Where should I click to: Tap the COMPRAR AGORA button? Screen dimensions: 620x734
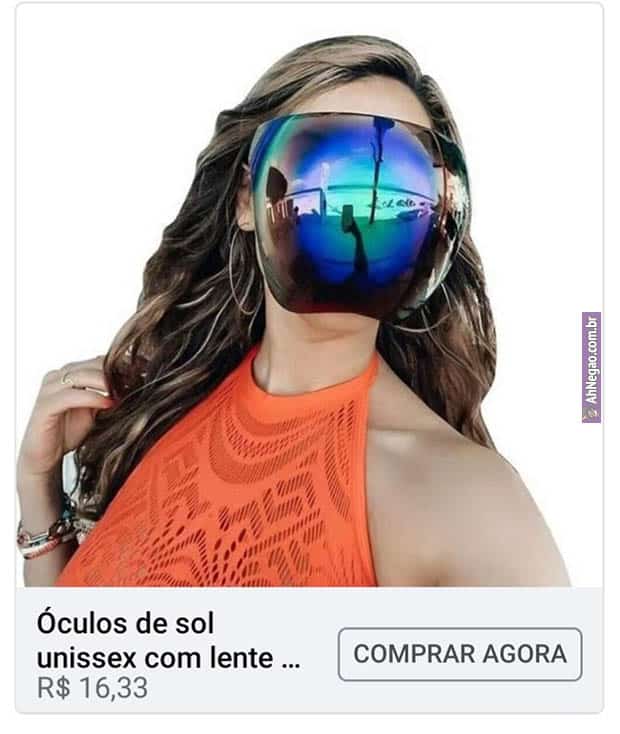(x=459, y=654)
